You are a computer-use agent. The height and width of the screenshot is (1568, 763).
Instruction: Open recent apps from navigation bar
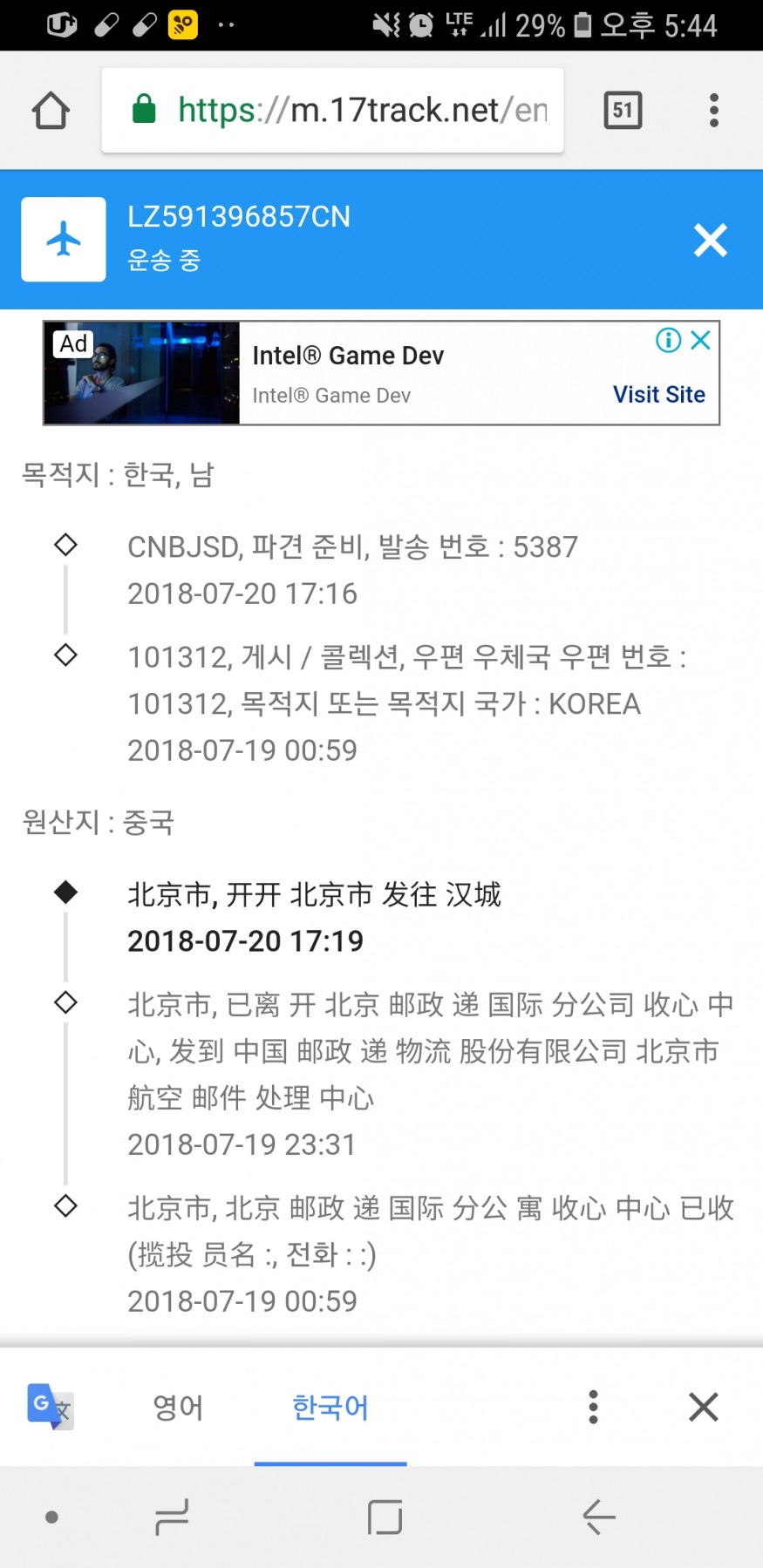(x=172, y=1517)
